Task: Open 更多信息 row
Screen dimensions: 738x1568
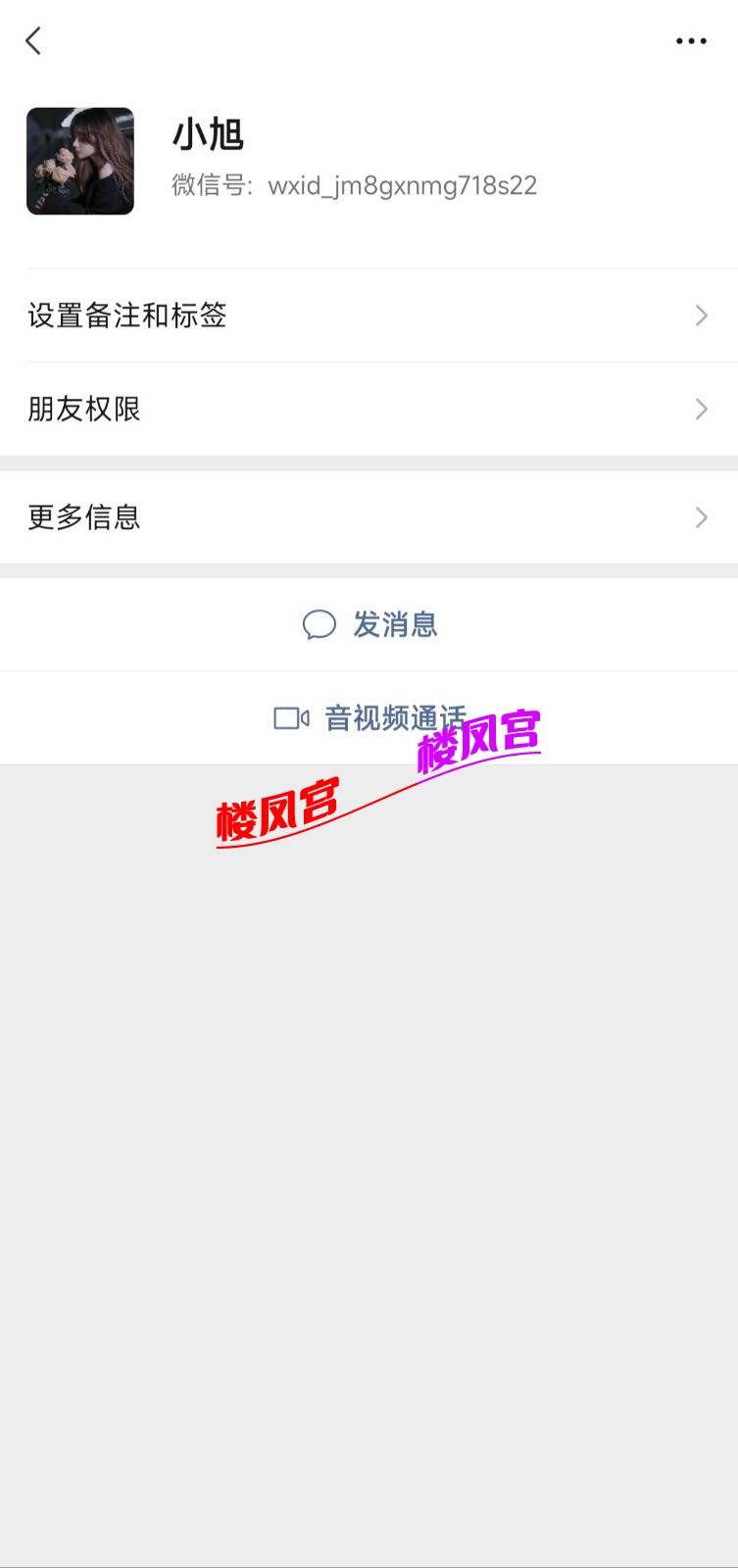Action: click(369, 517)
